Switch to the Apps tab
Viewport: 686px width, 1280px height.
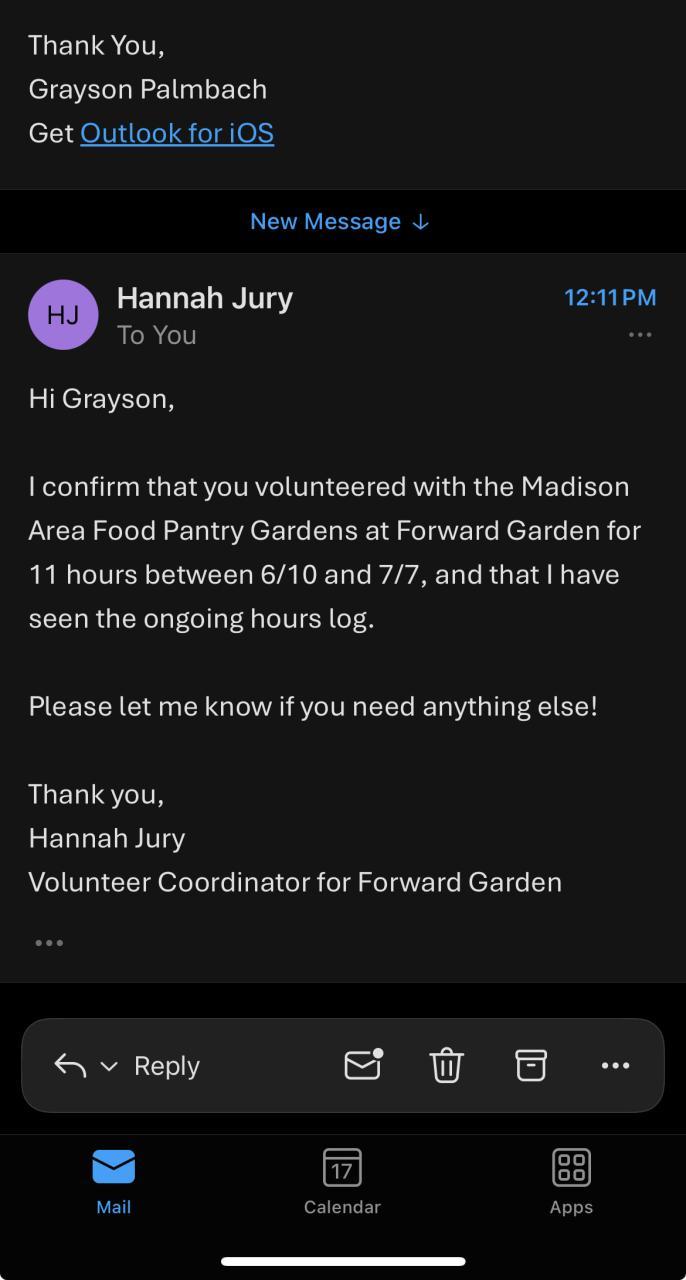571,1182
